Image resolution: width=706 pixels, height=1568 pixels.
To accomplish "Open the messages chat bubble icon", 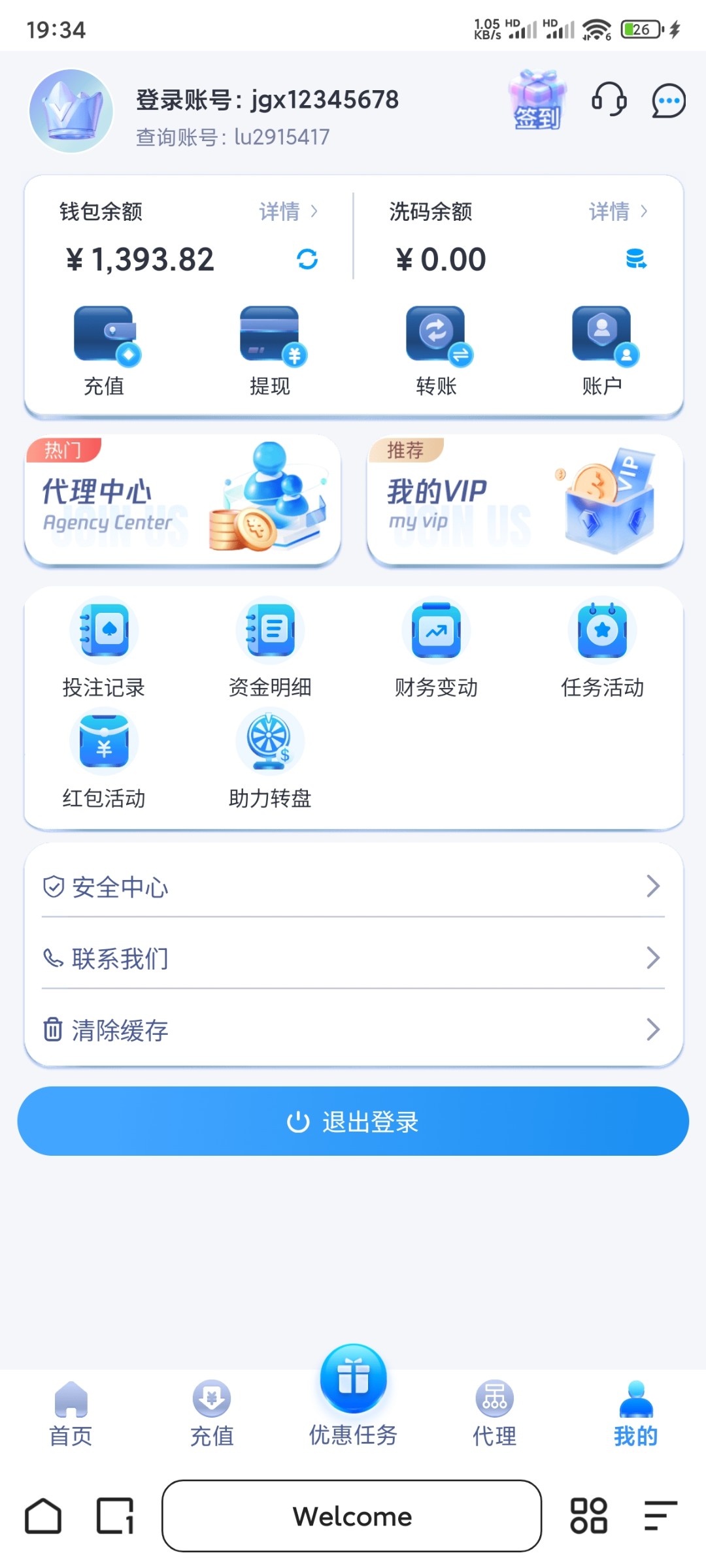I will pyautogui.click(x=668, y=101).
